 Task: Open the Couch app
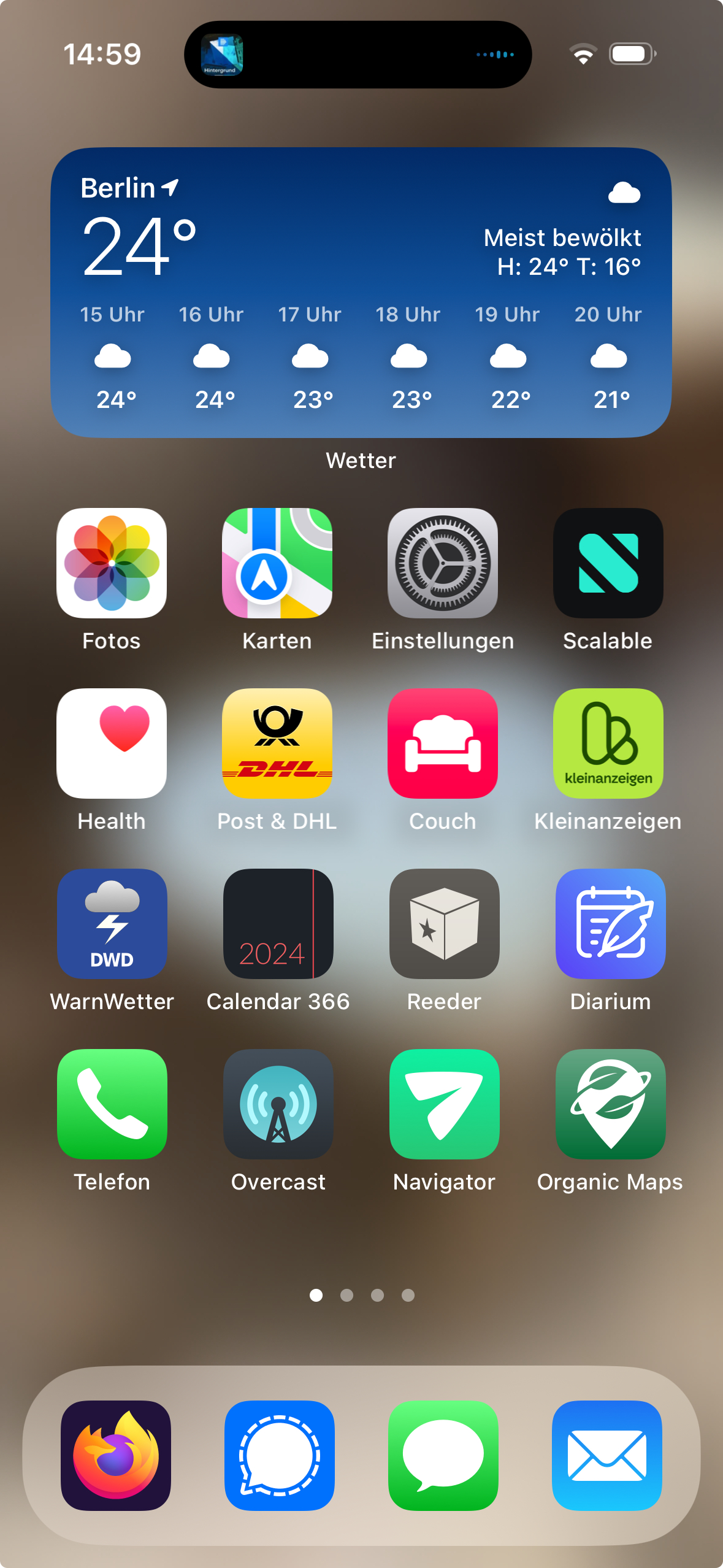coord(443,744)
